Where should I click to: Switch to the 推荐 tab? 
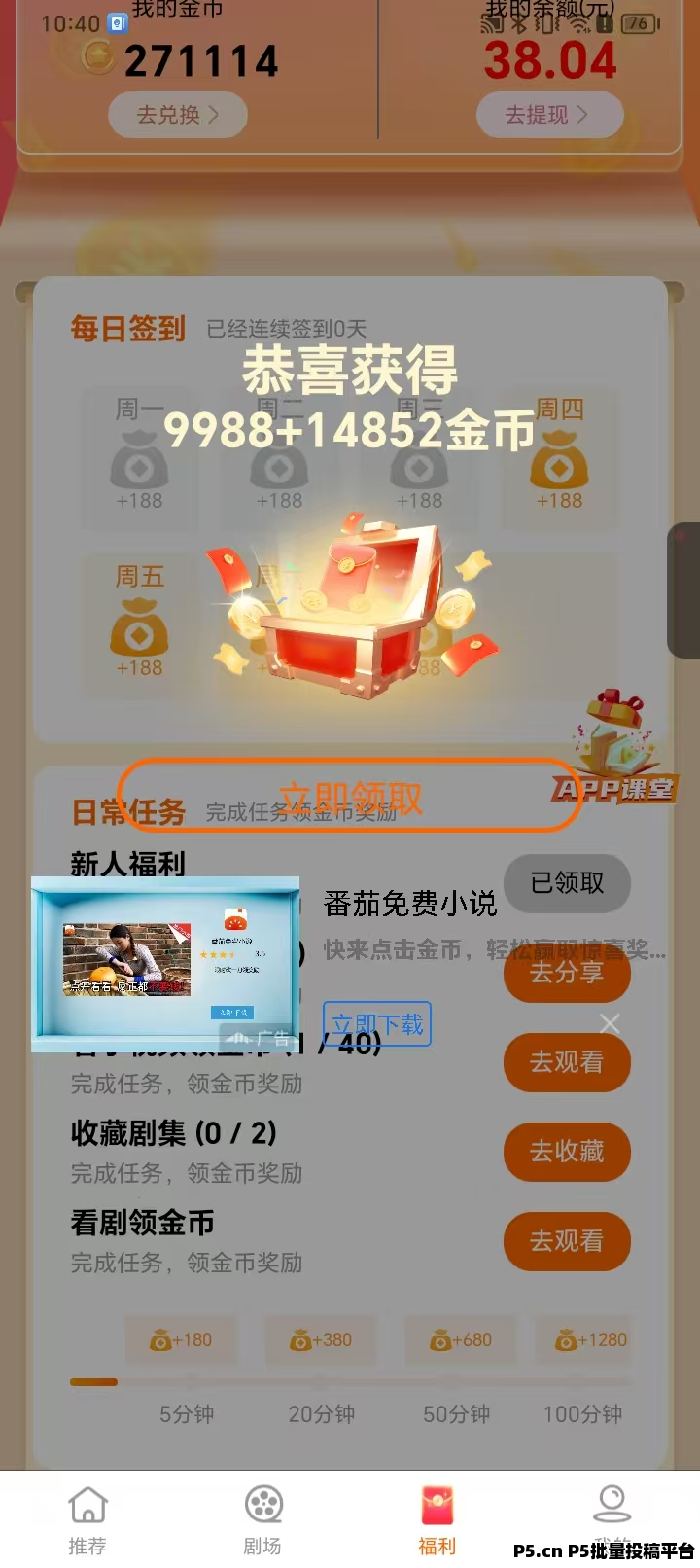(87, 1521)
